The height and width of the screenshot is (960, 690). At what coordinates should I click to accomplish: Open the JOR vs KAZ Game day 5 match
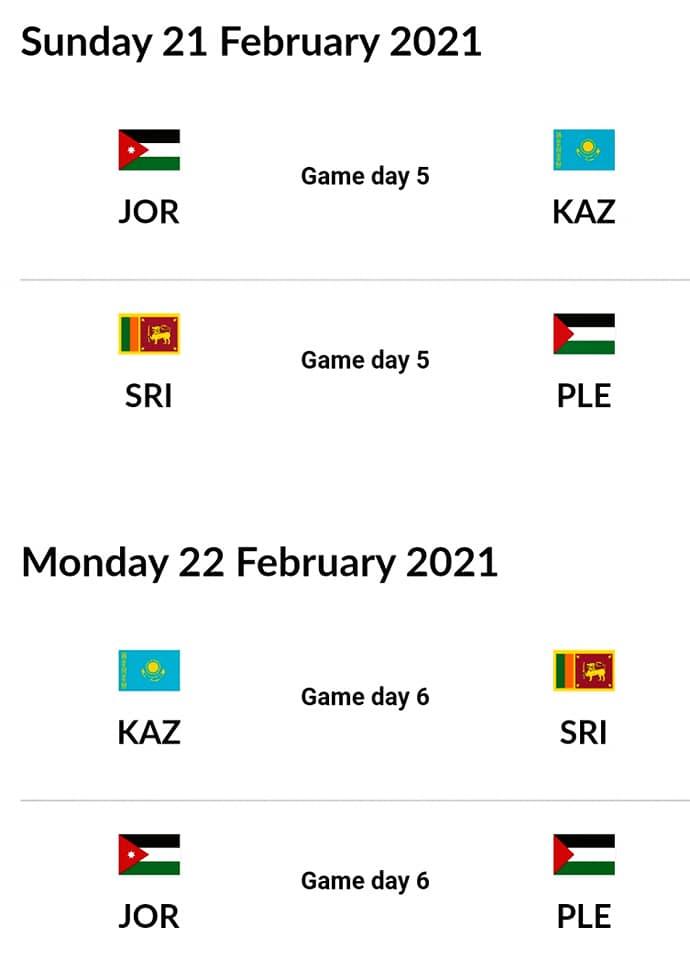[365, 176]
